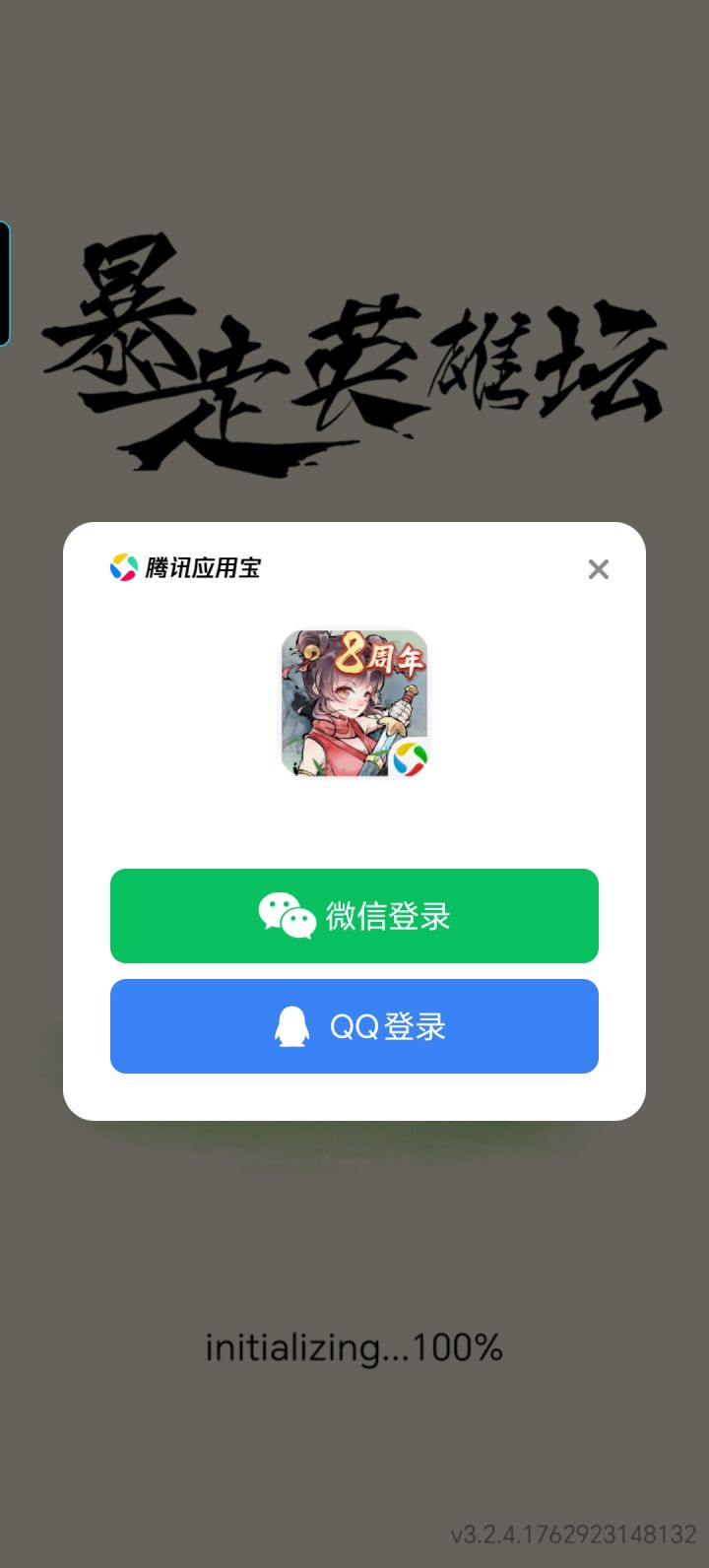Click the calligraphy game title artwork
Image resolution: width=709 pixels, height=1568 pixels.
click(354, 355)
